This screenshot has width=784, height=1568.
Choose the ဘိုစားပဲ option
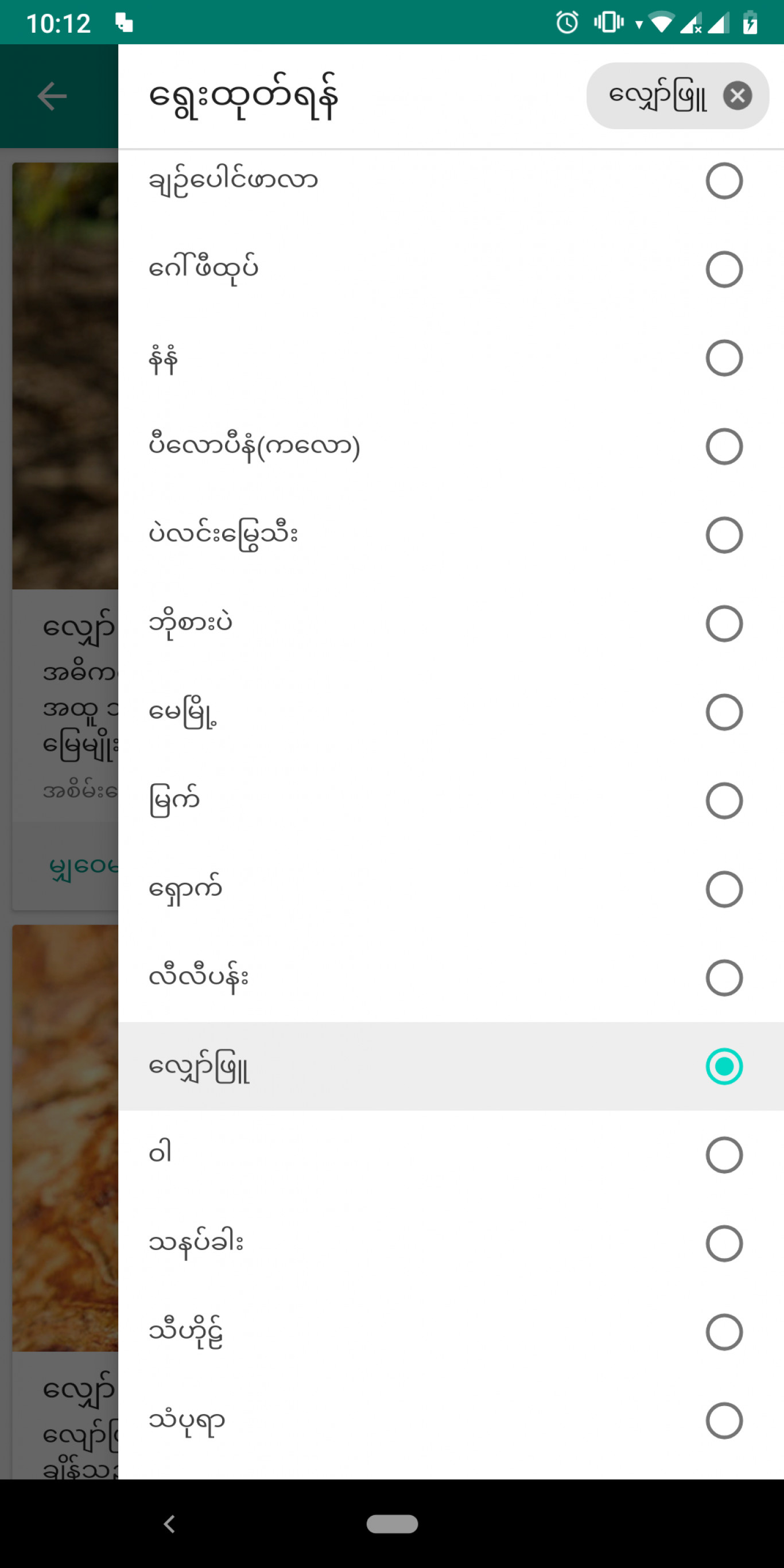(451, 623)
